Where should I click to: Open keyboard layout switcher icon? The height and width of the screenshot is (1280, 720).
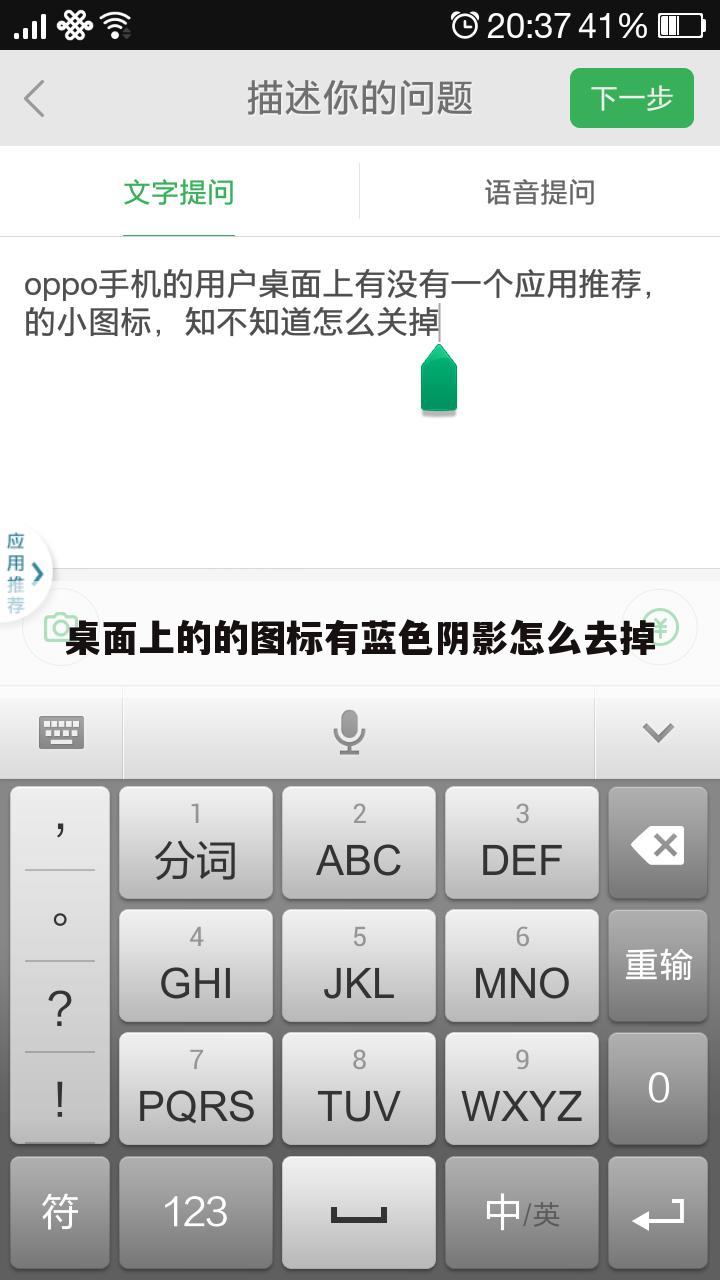(59, 733)
